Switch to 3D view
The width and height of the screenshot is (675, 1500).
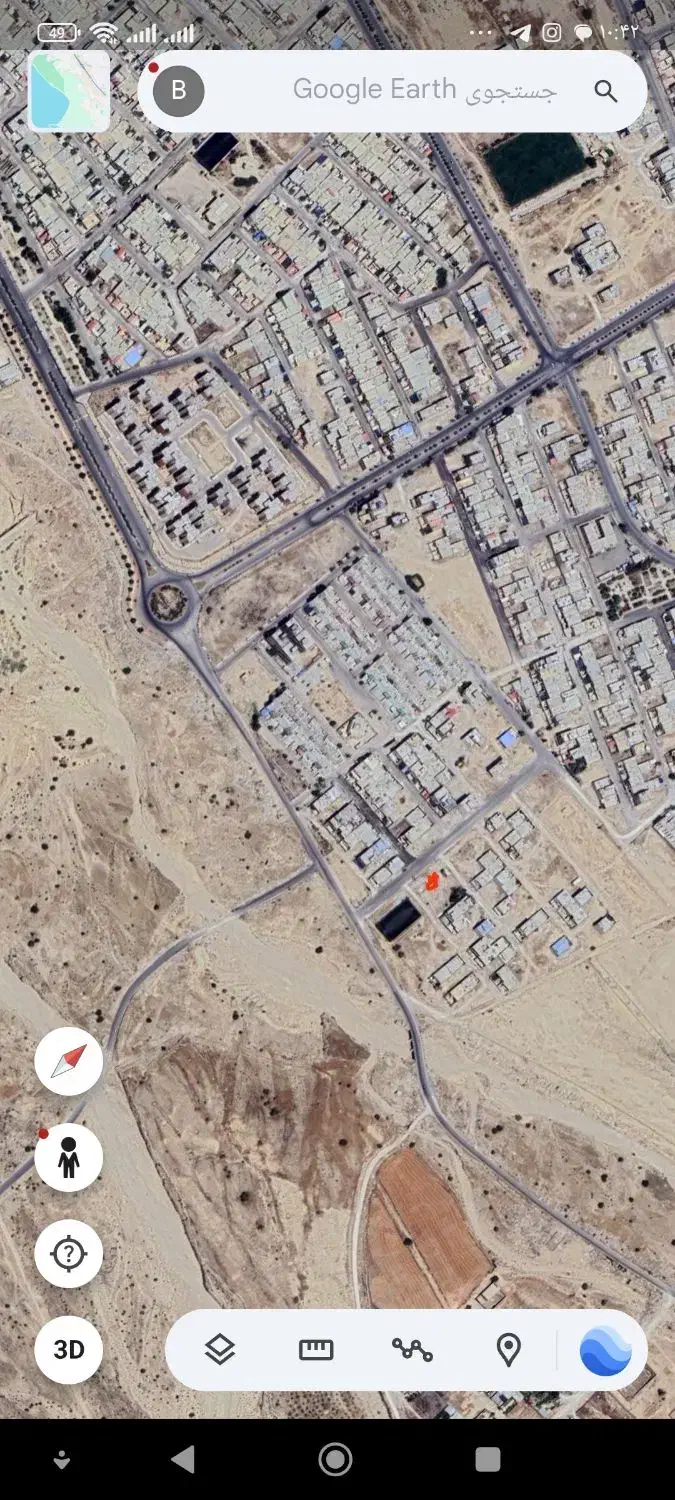tap(69, 1349)
